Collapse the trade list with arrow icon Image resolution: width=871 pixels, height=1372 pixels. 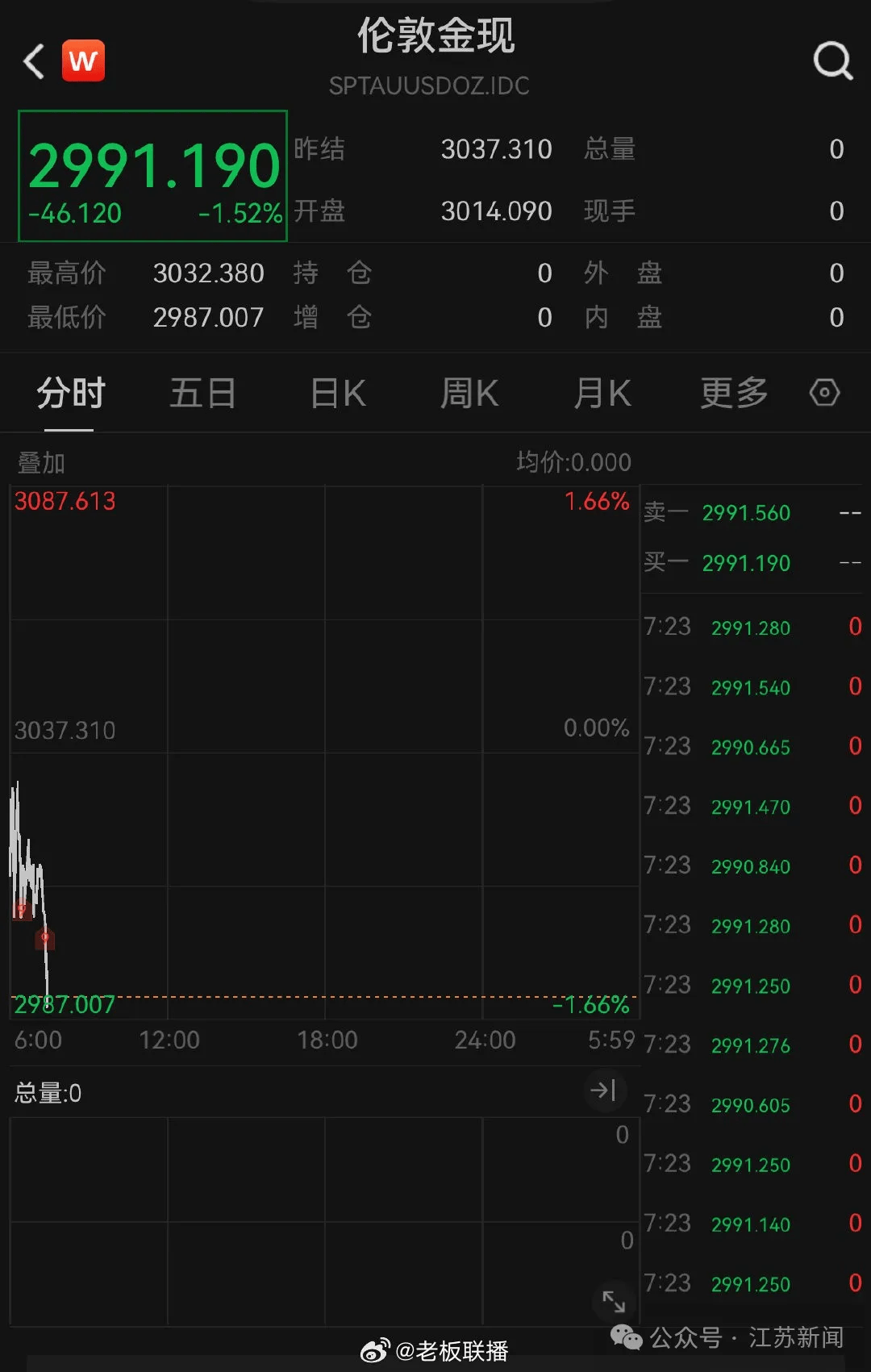click(604, 1091)
